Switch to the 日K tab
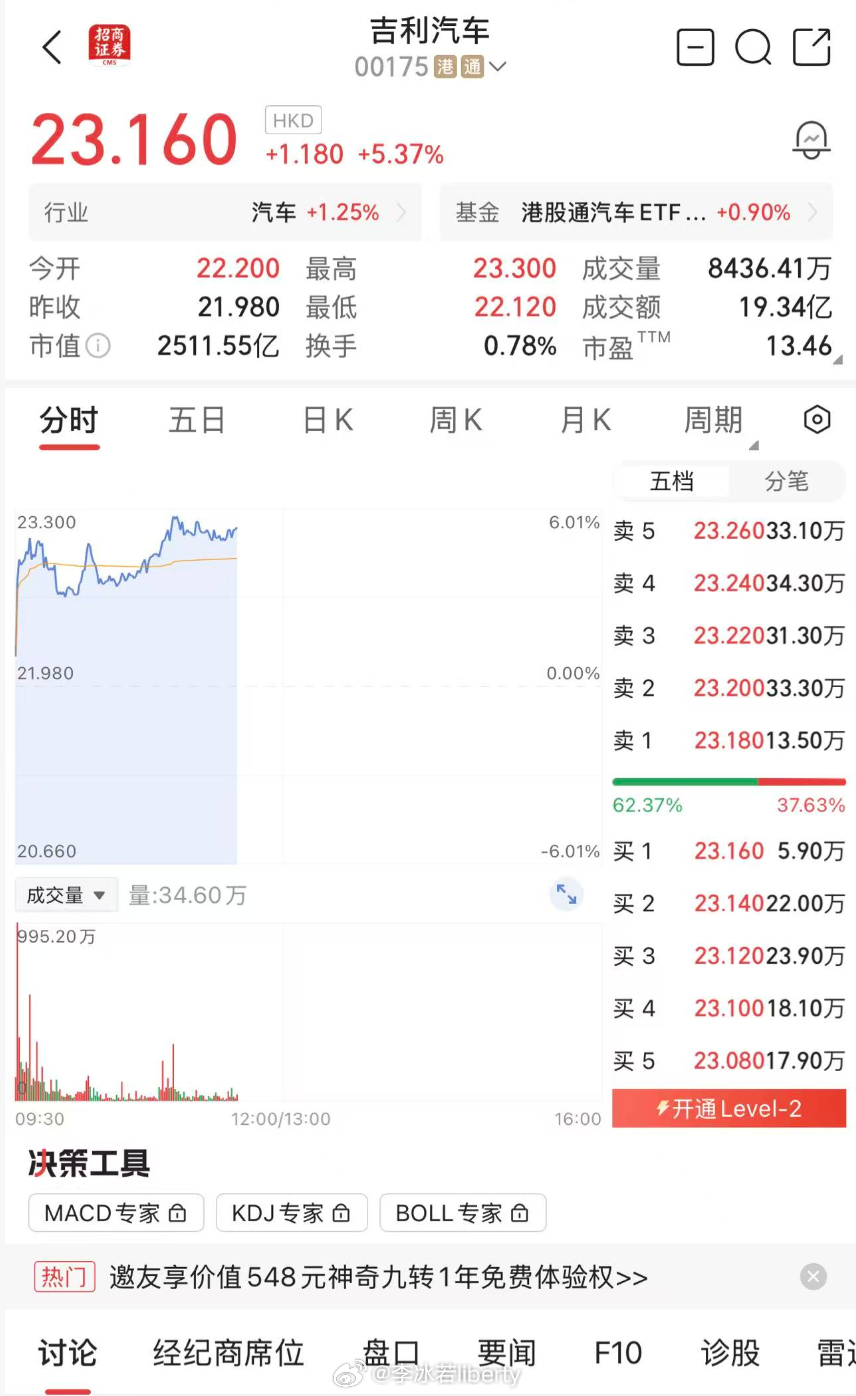 pyautogui.click(x=326, y=419)
